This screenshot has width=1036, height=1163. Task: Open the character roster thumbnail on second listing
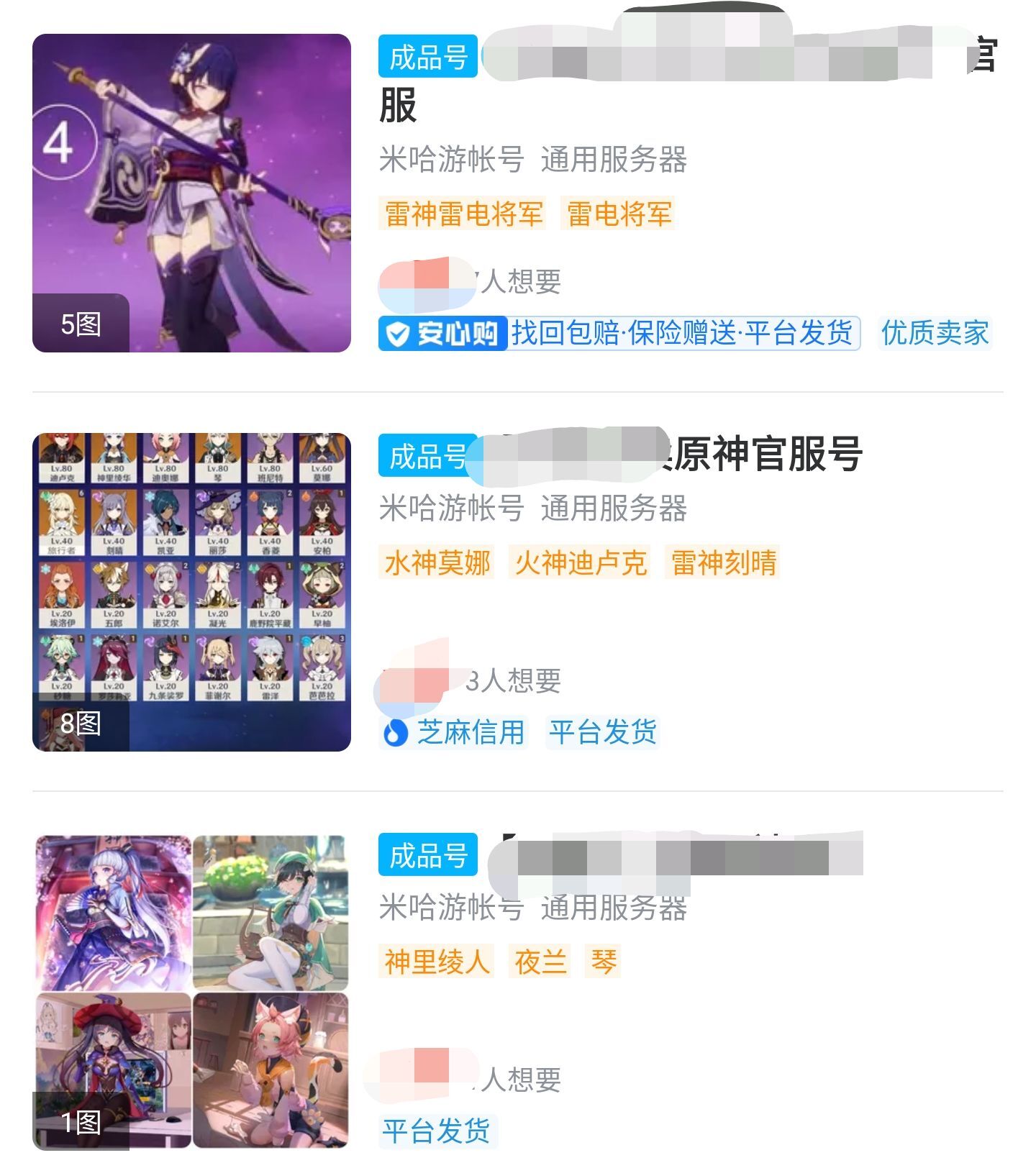point(189,592)
